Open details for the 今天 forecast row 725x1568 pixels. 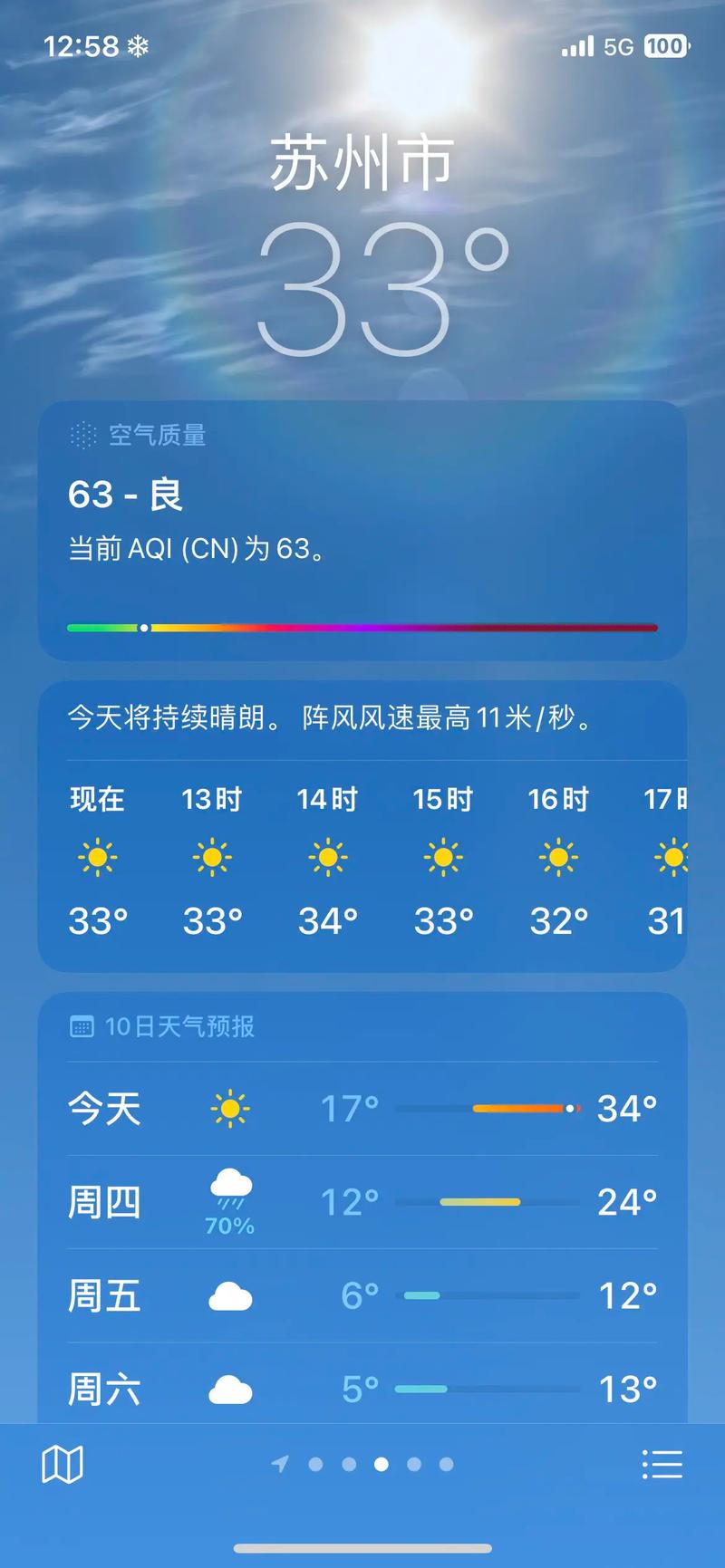pos(362,1109)
